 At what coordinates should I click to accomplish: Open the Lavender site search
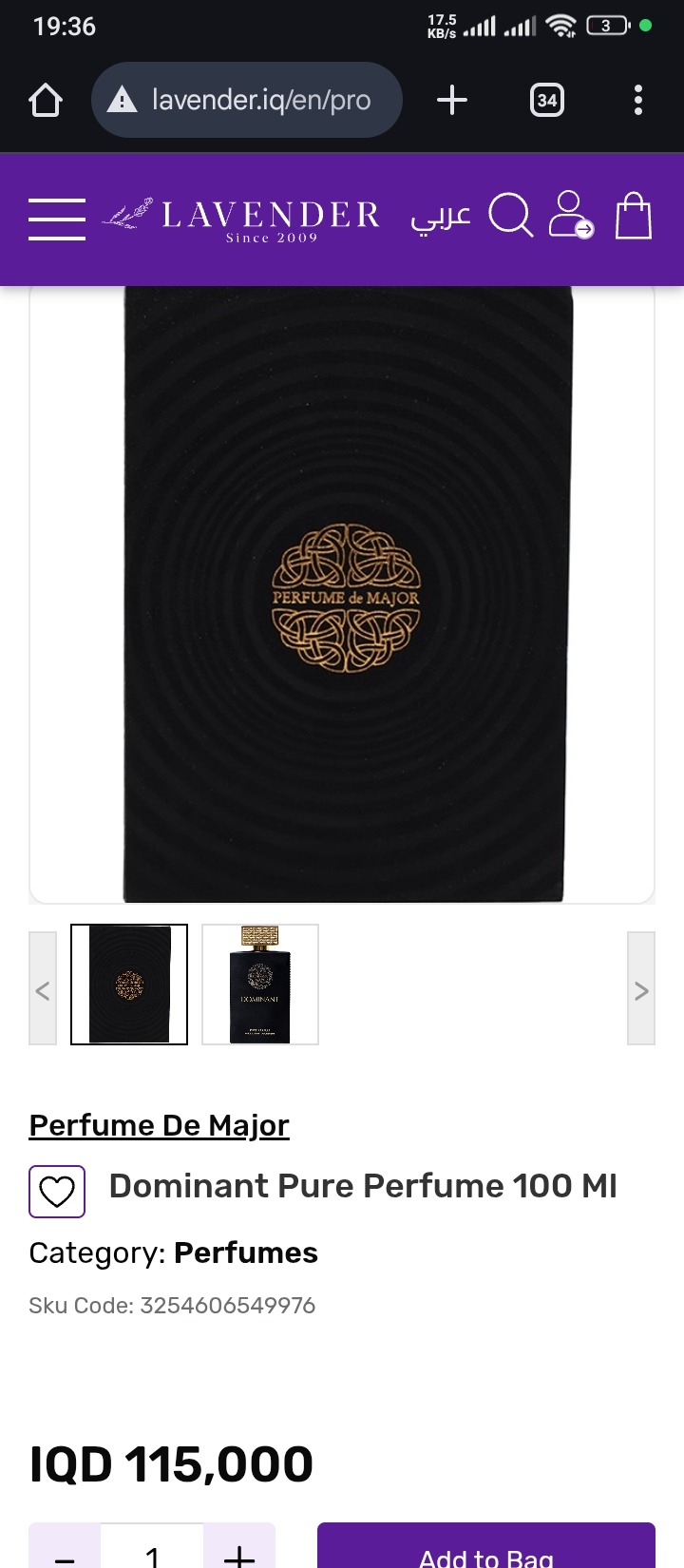tap(510, 216)
